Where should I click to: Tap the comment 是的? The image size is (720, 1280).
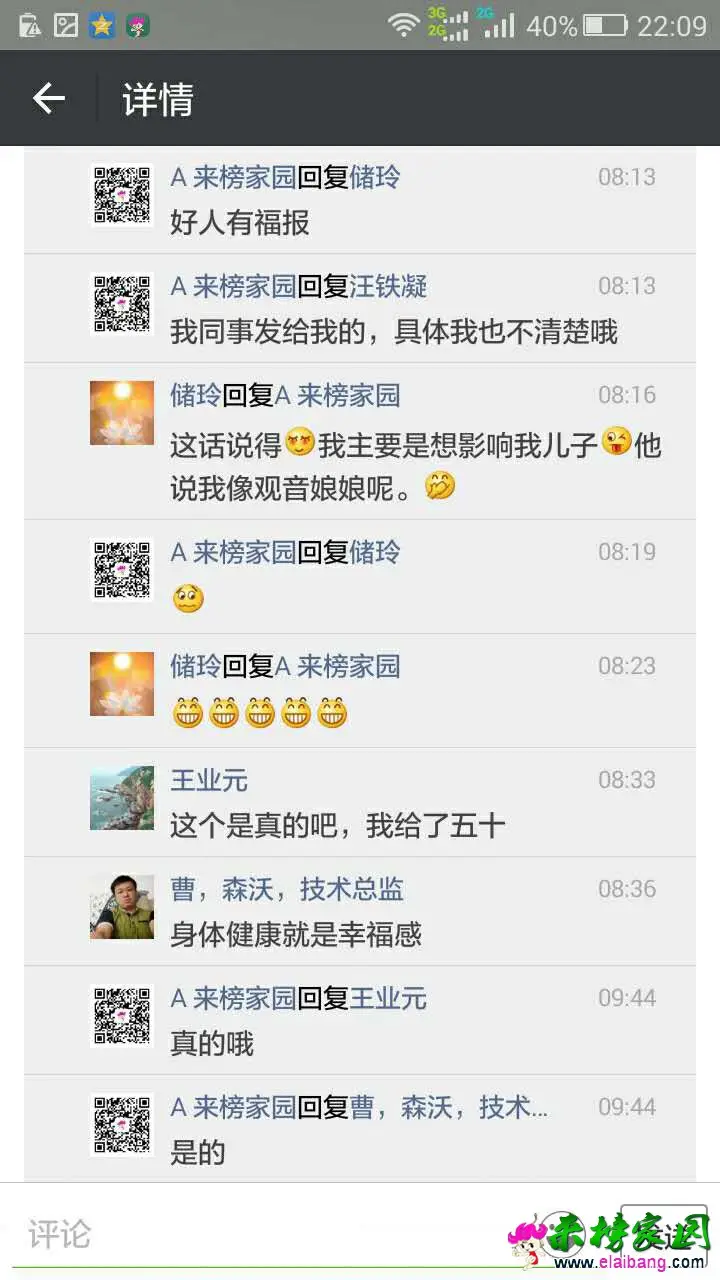click(x=198, y=1152)
